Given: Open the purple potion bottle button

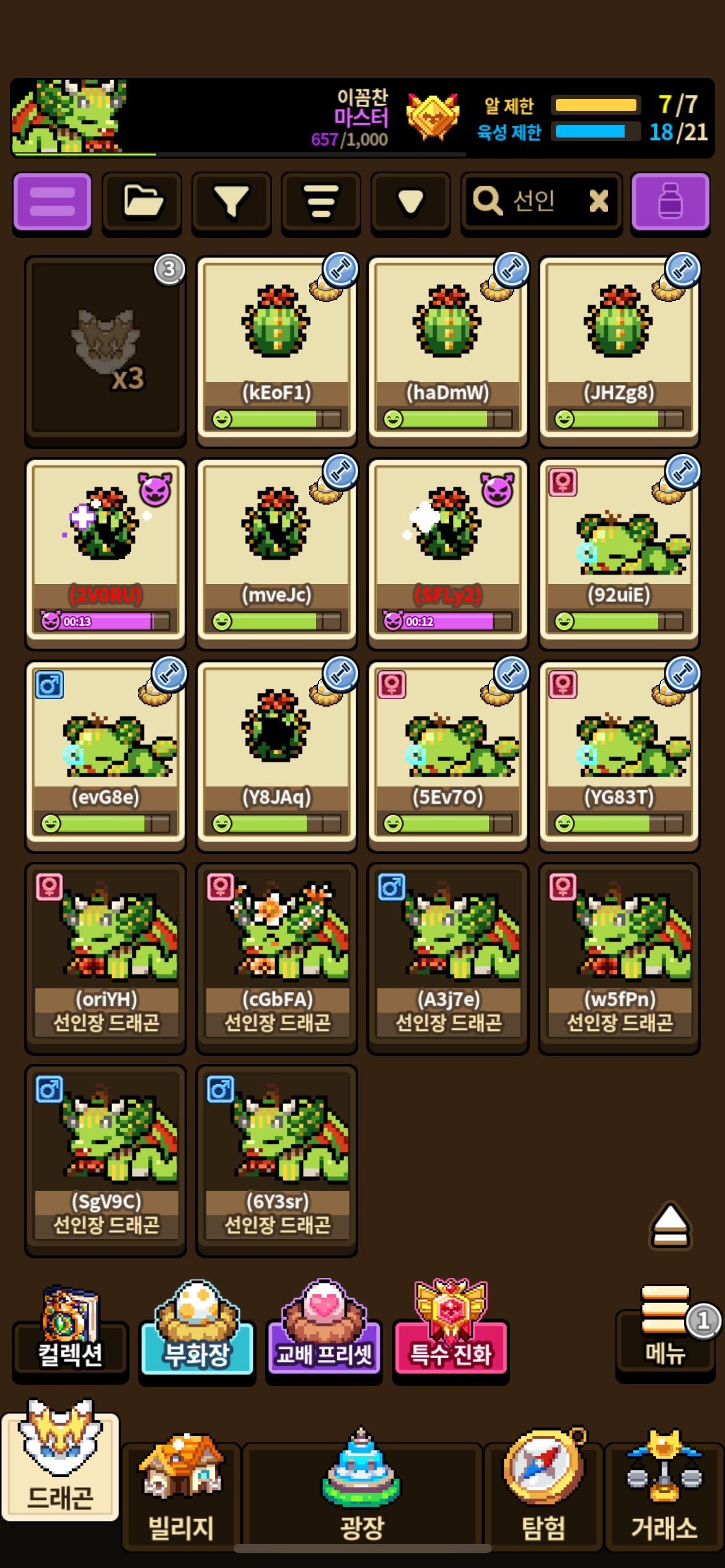Looking at the screenshot, I should (670, 202).
